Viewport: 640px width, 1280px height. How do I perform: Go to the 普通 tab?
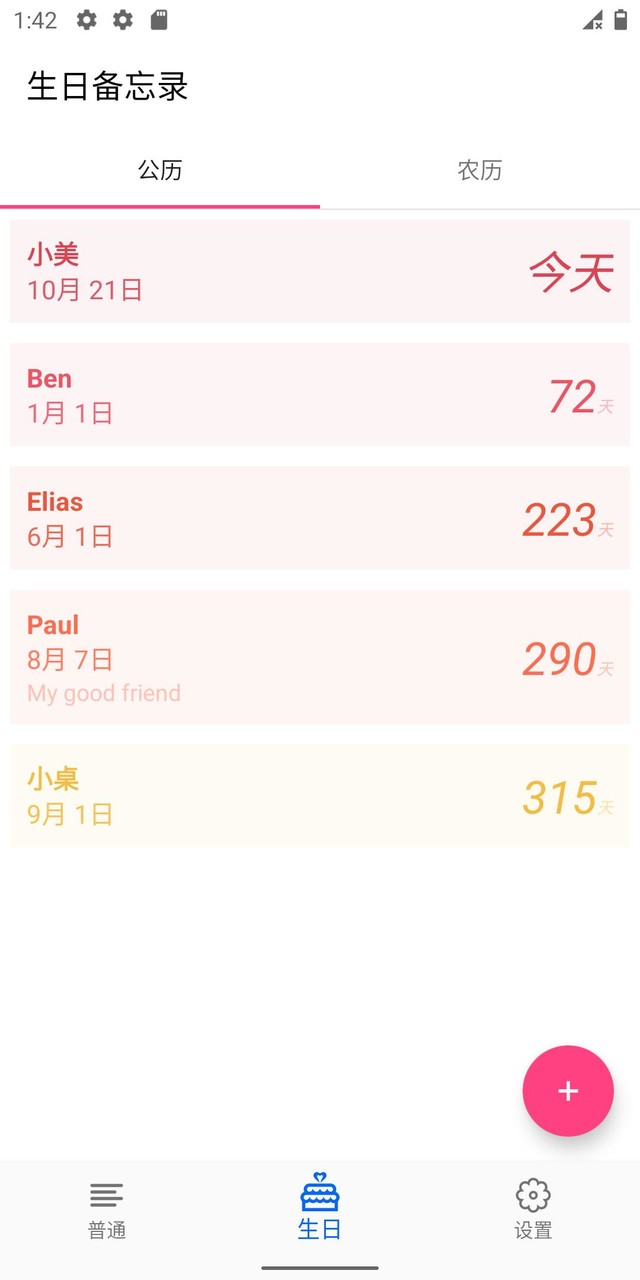pyautogui.click(x=107, y=1210)
